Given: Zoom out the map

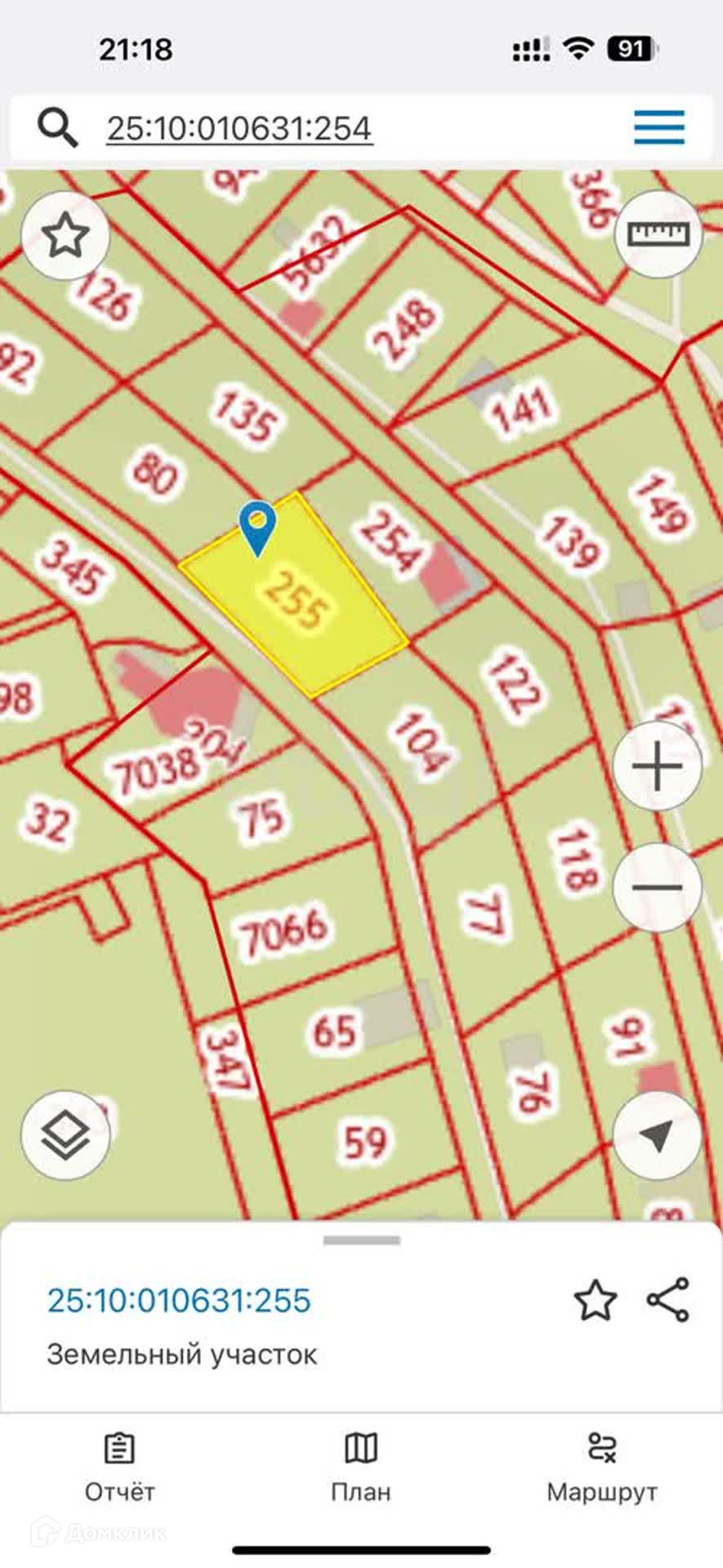Looking at the screenshot, I should click(658, 888).
